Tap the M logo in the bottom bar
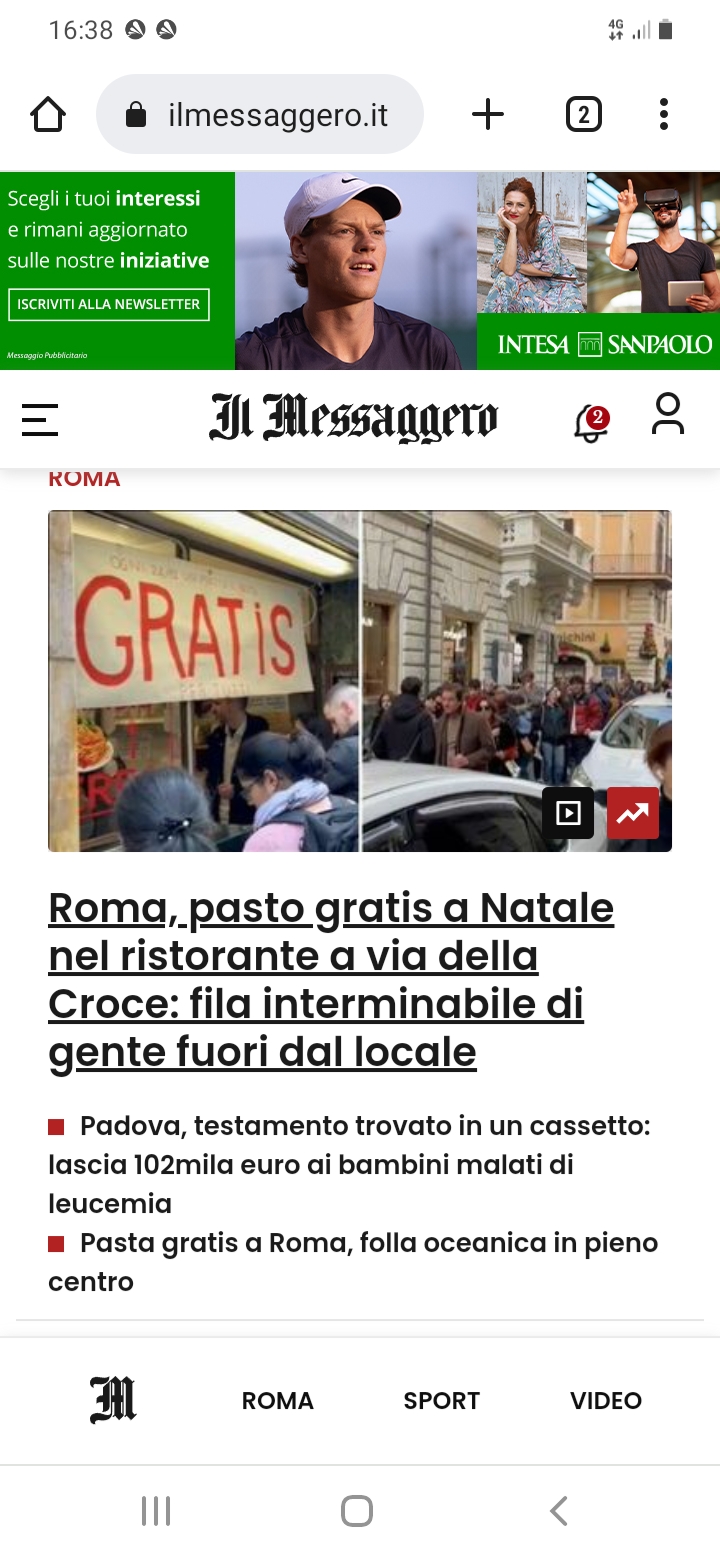Image resolution: width=720 pixels, height=1560 pixels. 113,1400
